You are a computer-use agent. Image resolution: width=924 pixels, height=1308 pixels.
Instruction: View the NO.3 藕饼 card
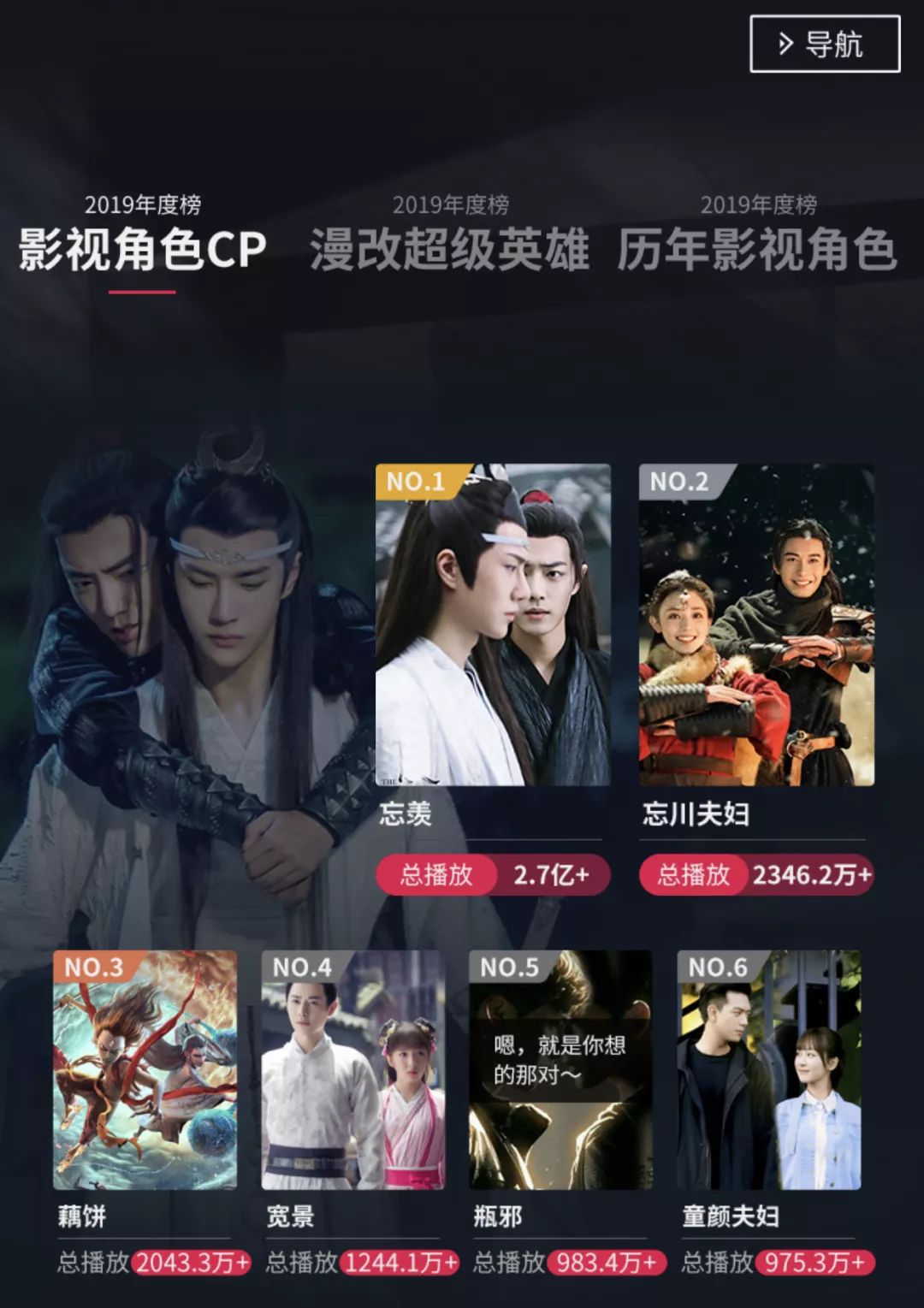coord(145,1069)
